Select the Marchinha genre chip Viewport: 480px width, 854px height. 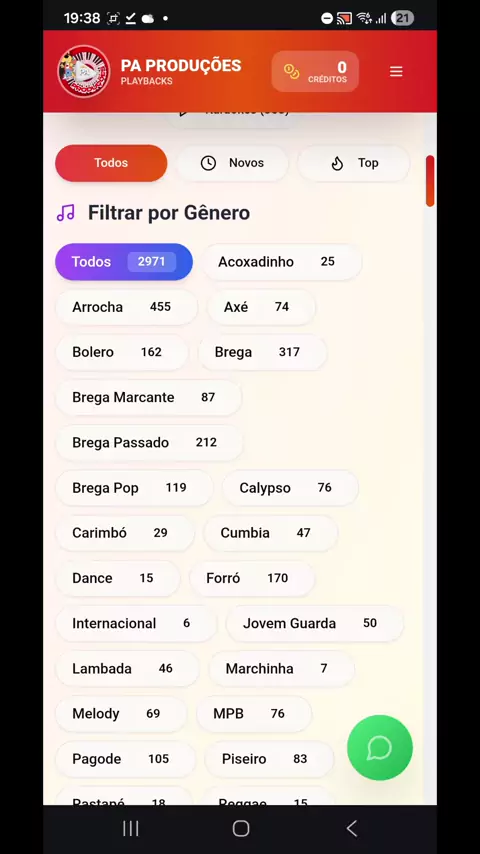pos(282,669)
